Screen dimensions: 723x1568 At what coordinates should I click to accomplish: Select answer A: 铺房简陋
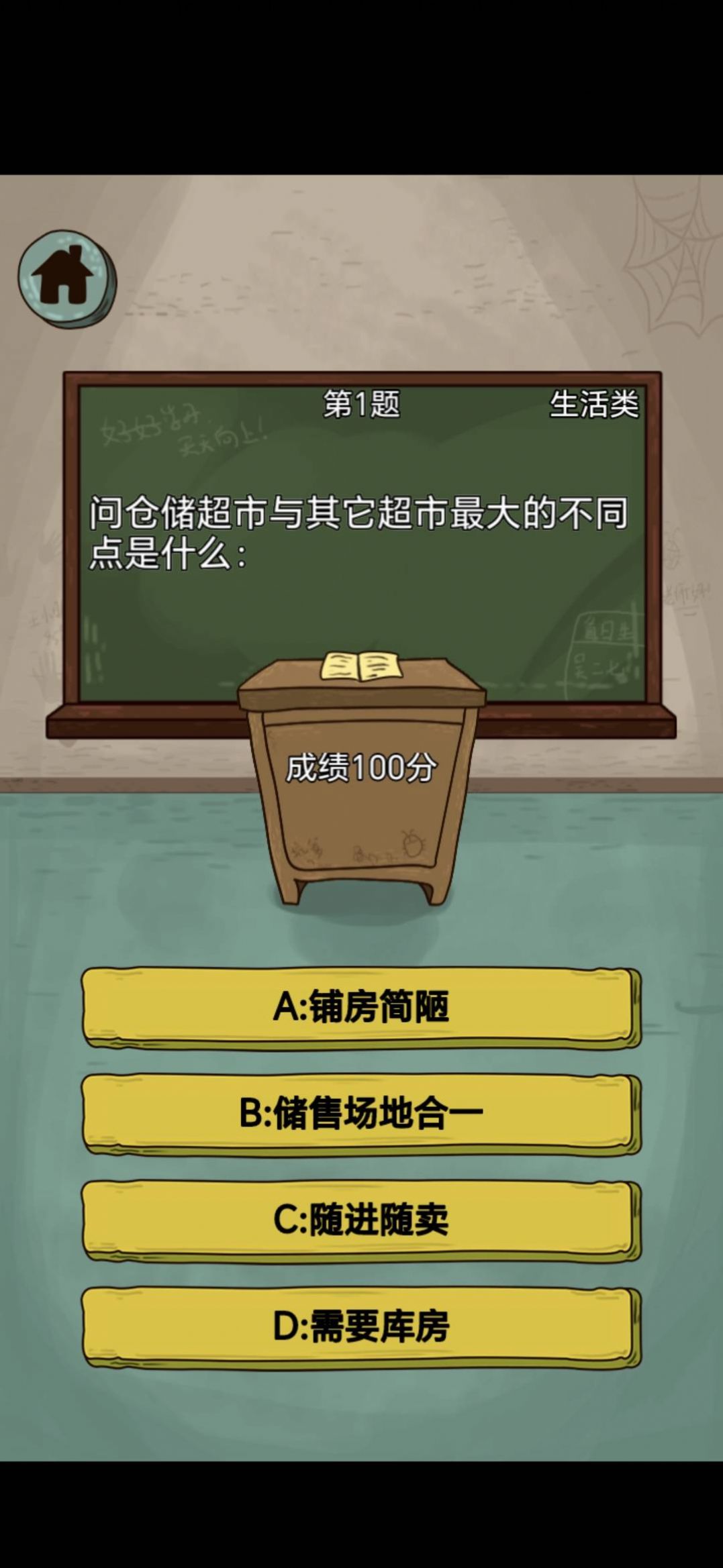point(361,1006)
